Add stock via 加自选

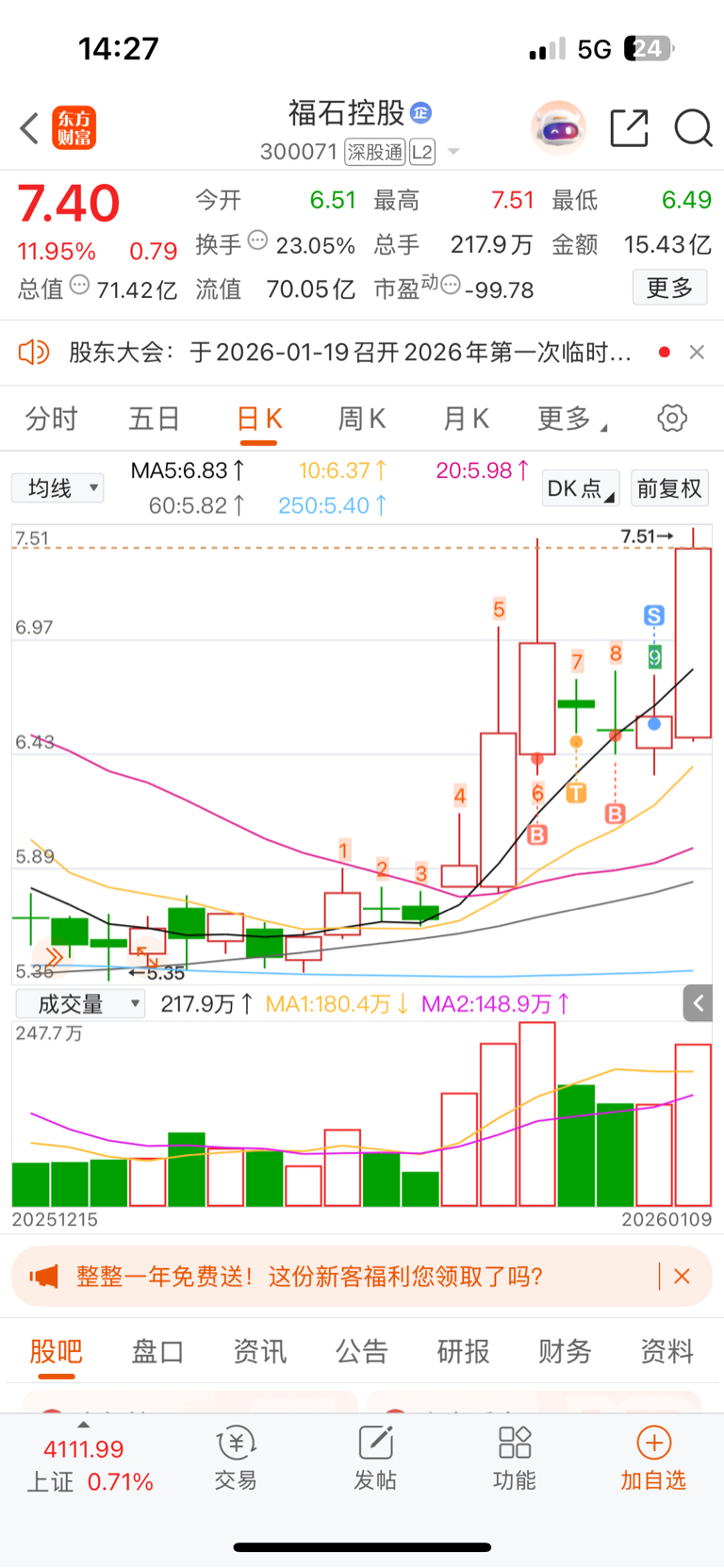tap(653, 1458)
